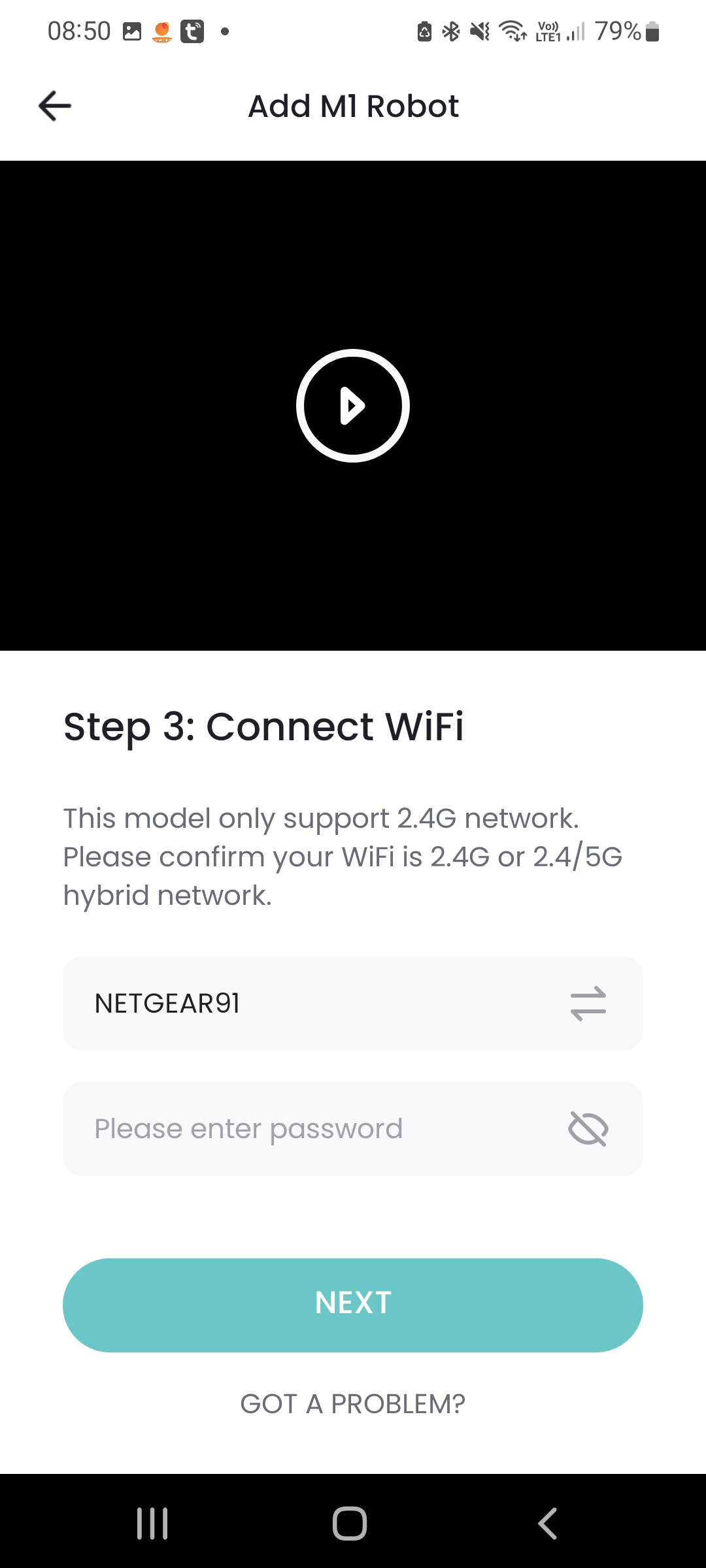Play the setup instruction video

(x=353, y=406)
